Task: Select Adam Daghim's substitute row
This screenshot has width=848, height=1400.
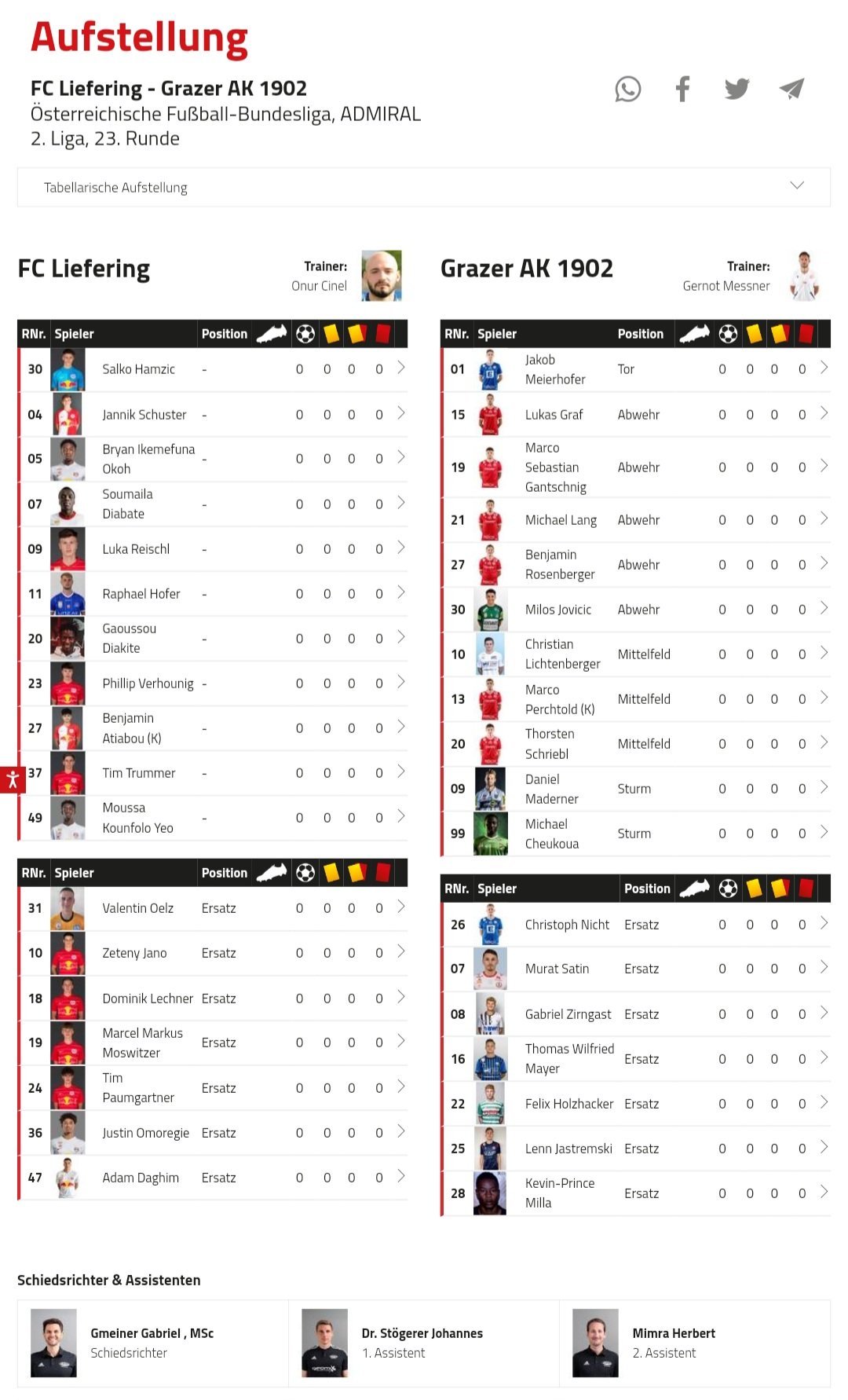Action: (x=212, y=1178)
